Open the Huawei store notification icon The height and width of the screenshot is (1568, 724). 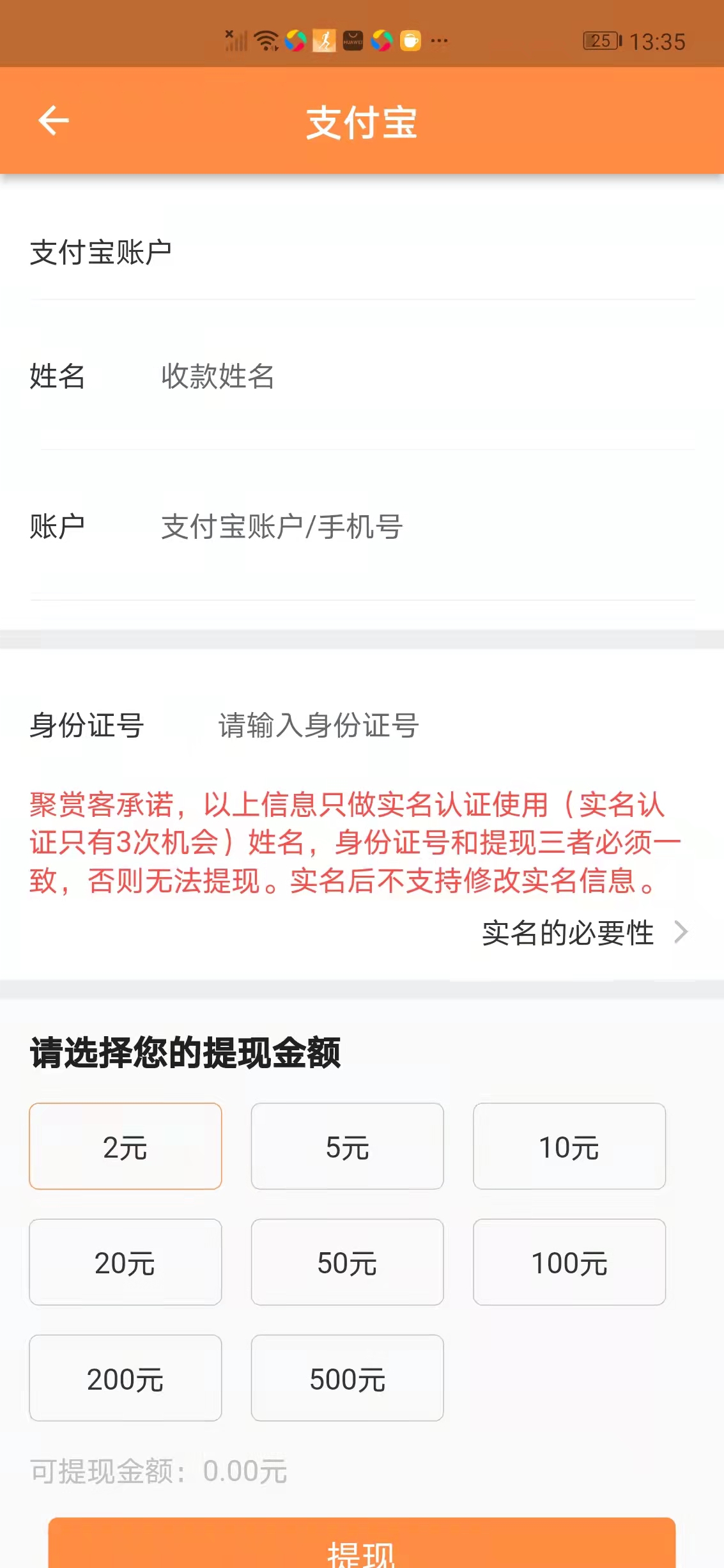click(352, 40)
